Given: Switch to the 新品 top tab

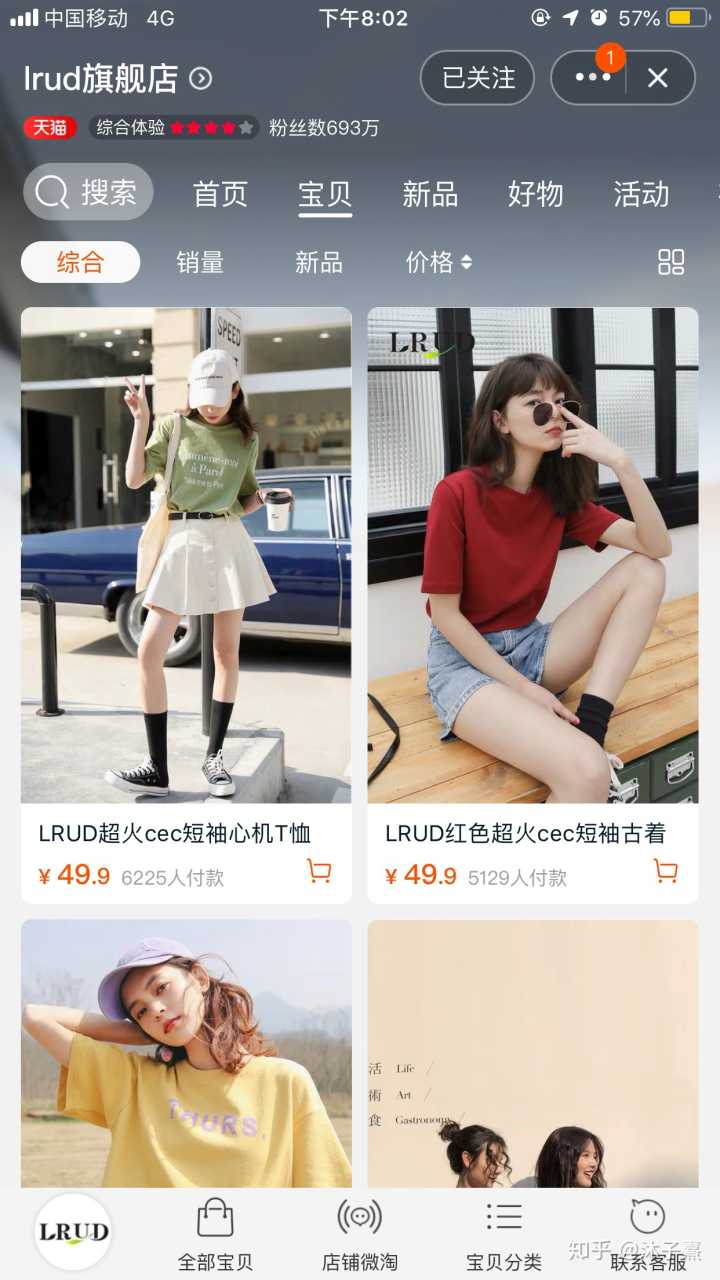Looking at the screenshot, I should click(x=430, y=194).
